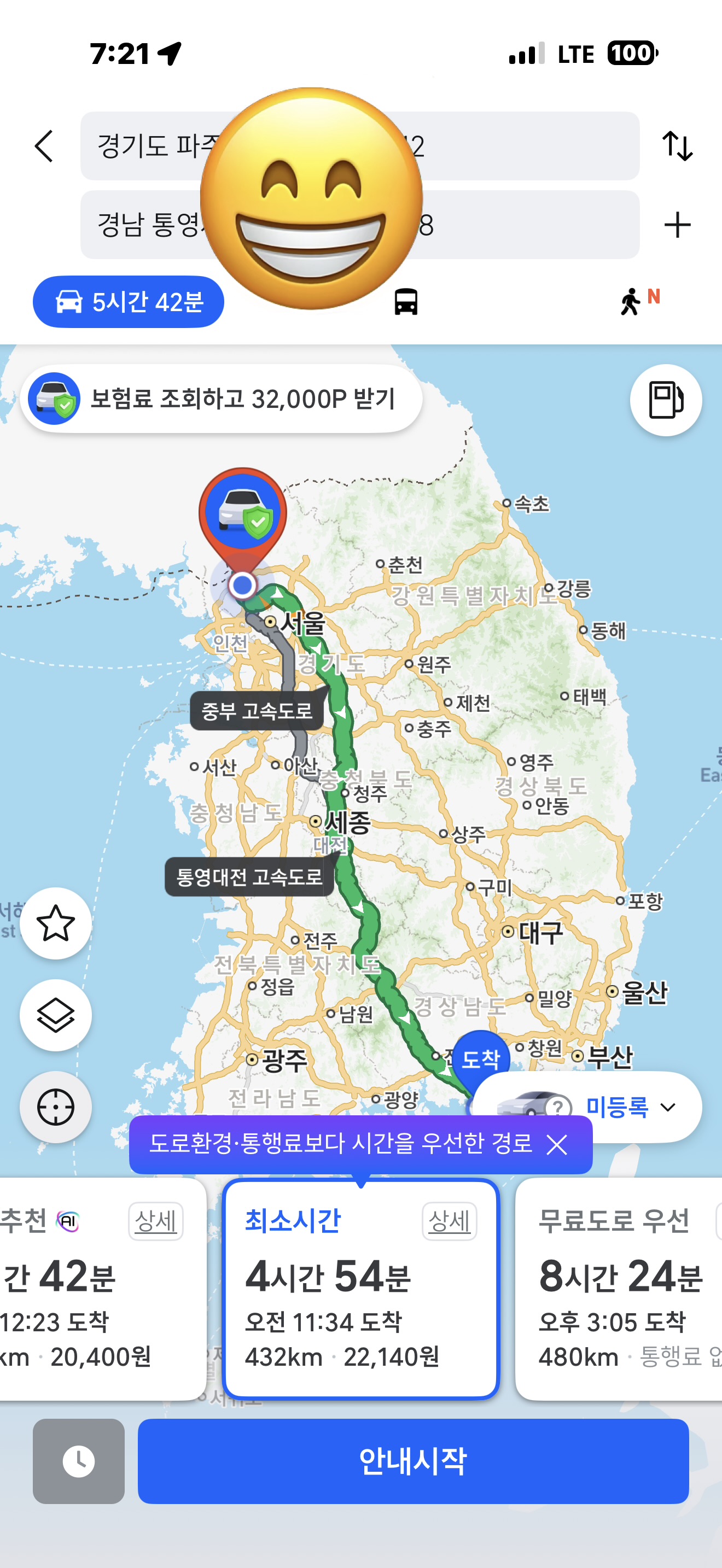
Task: Dismiss the 시간을 우선한 경로 tooltip
Action: pyautogui.click(x=557, y=1145)
